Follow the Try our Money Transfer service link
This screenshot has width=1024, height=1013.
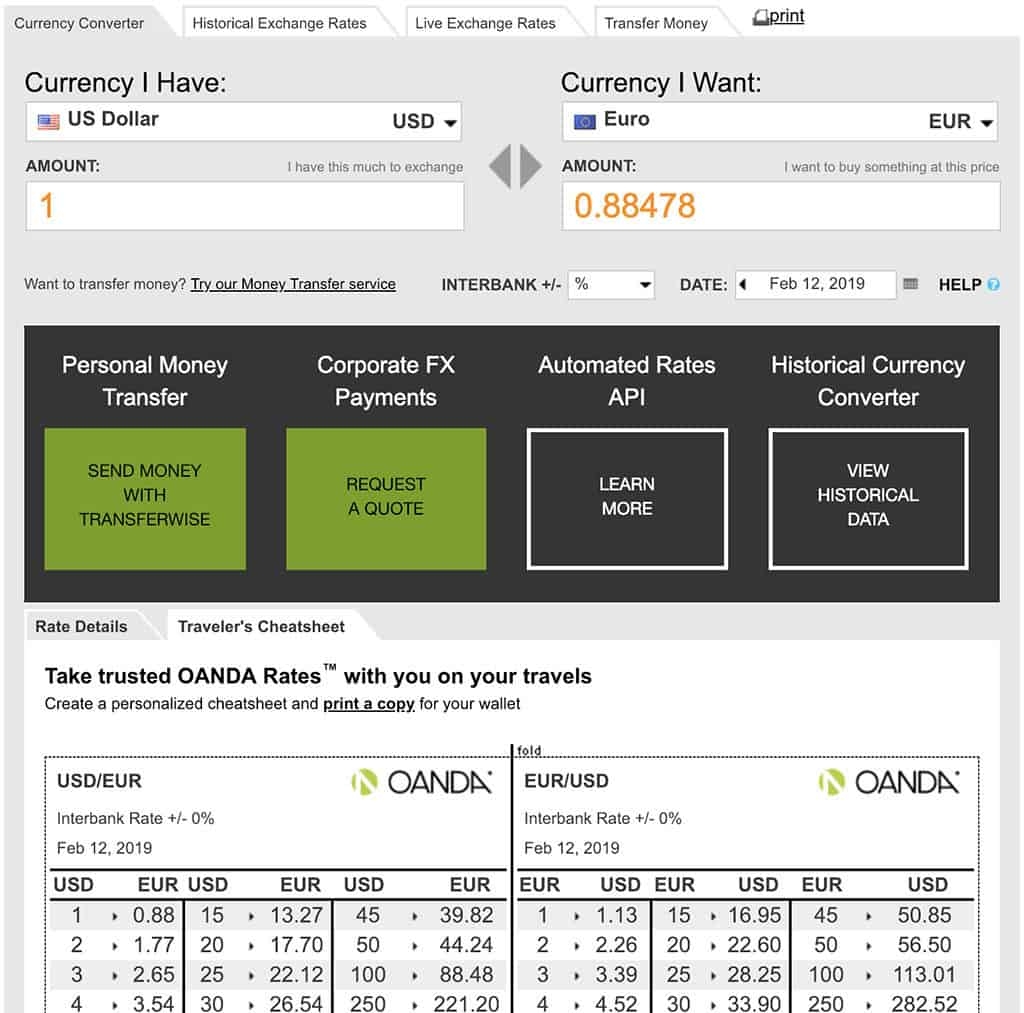293,284
